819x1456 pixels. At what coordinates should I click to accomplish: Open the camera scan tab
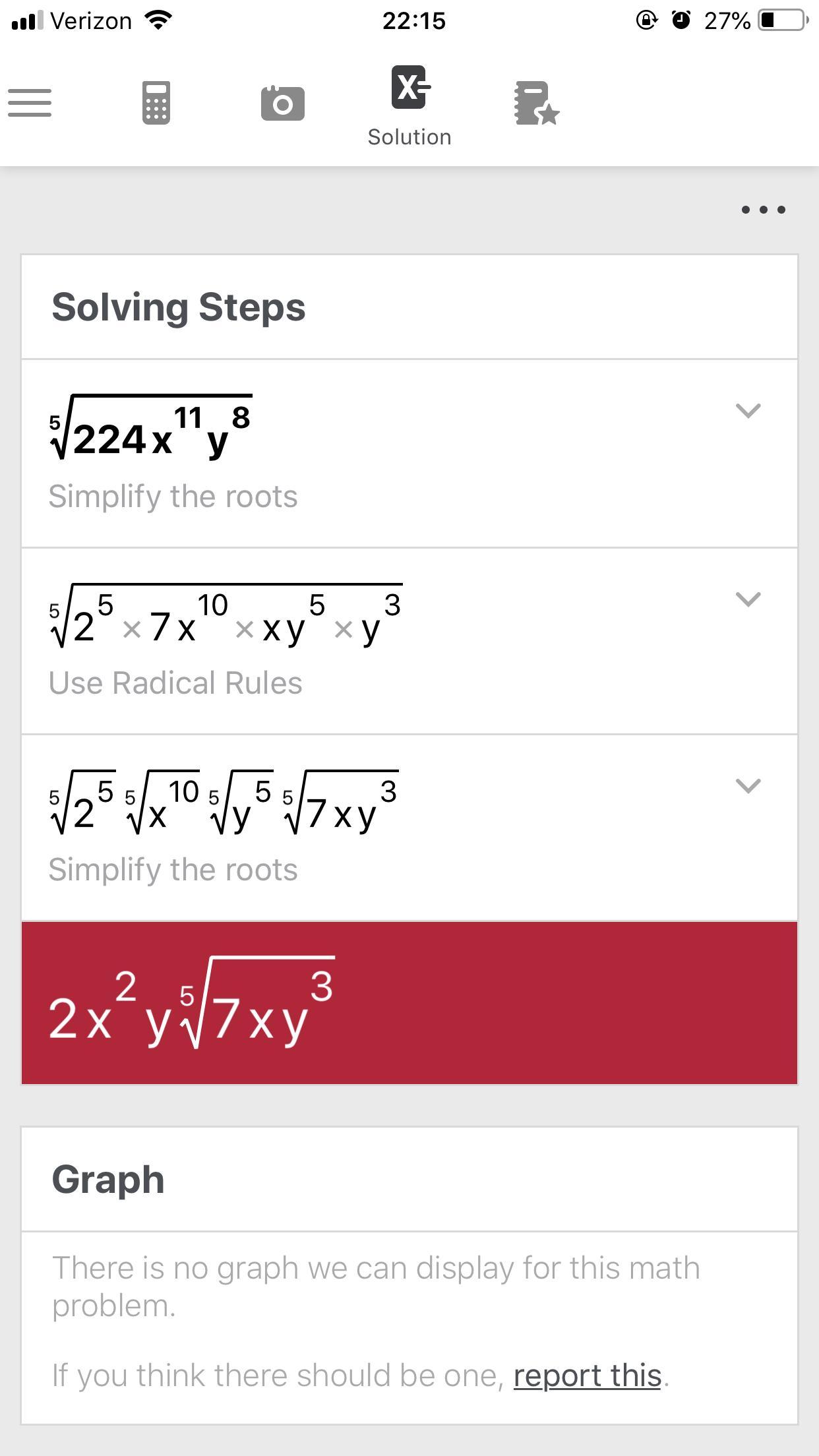[282, 104]
